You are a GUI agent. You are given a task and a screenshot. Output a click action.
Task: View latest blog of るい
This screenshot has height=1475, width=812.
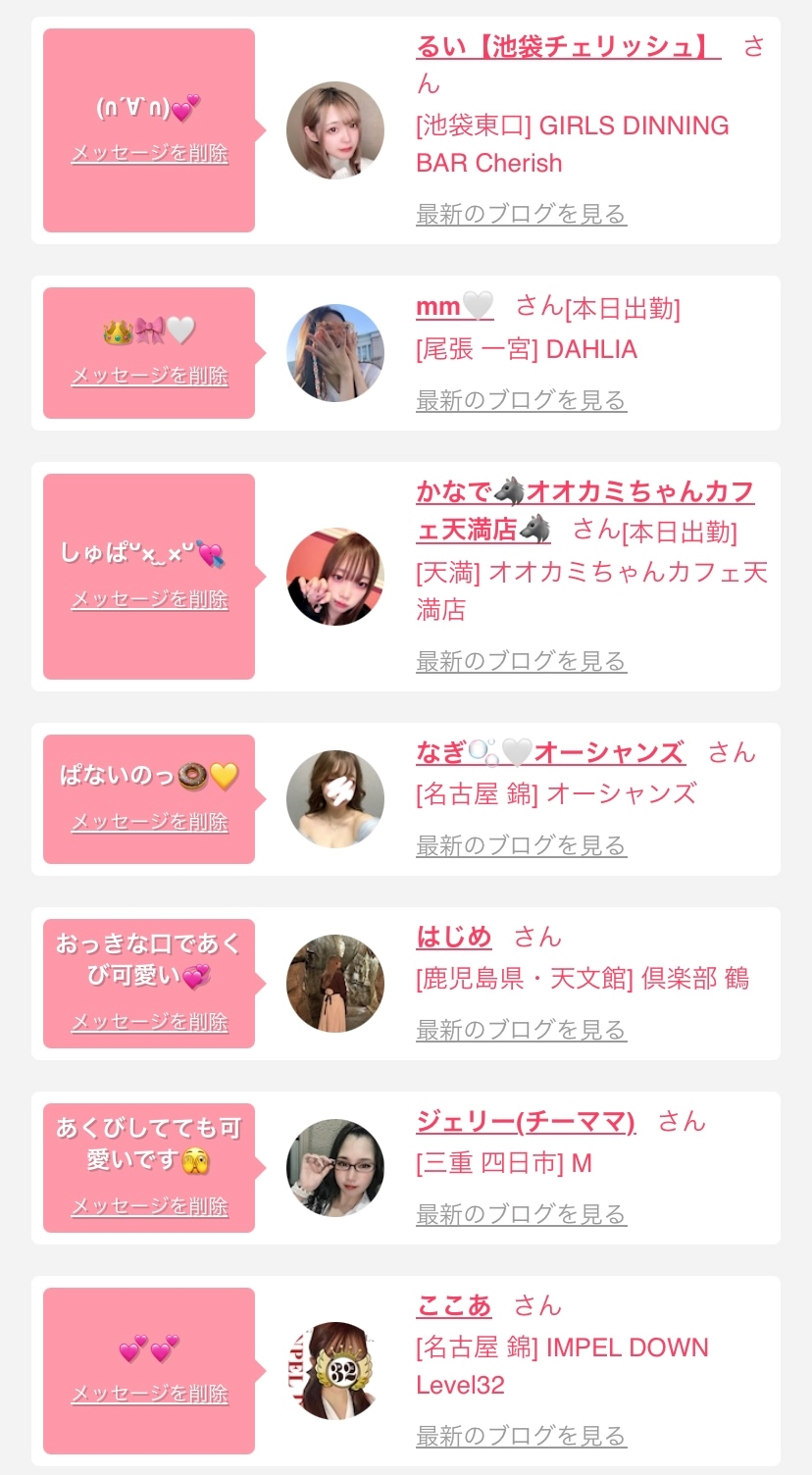coord(521,214)
